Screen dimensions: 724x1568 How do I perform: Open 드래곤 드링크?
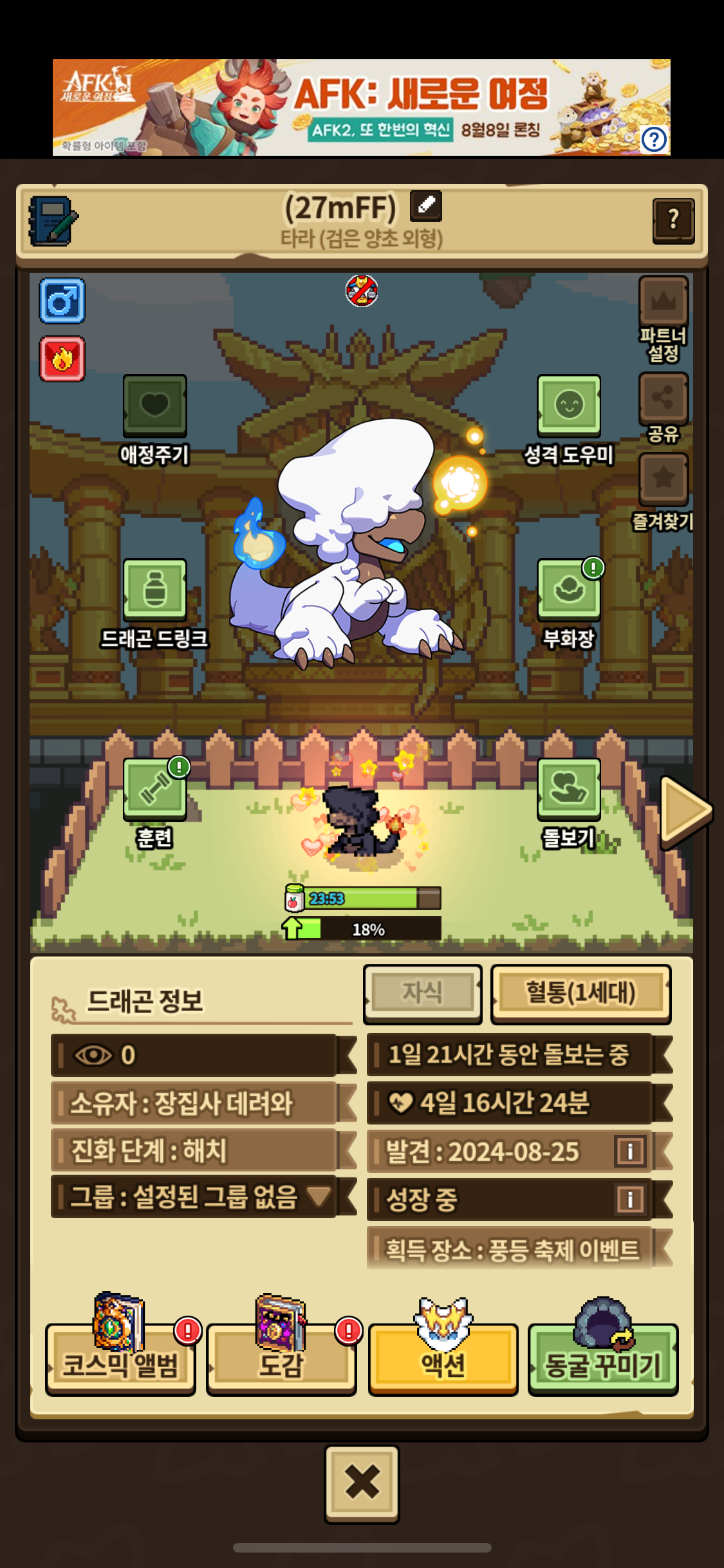point(154,590)
